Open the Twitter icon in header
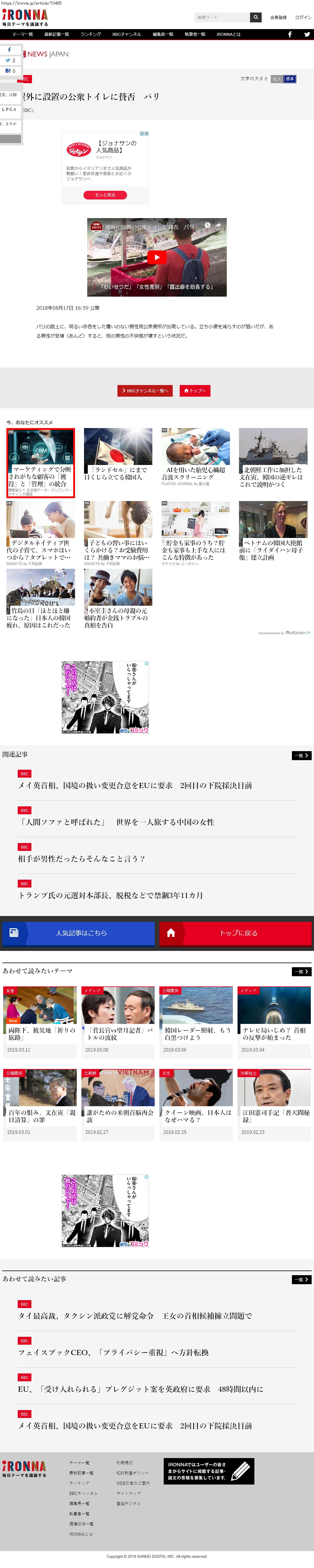 click(307, 34)
